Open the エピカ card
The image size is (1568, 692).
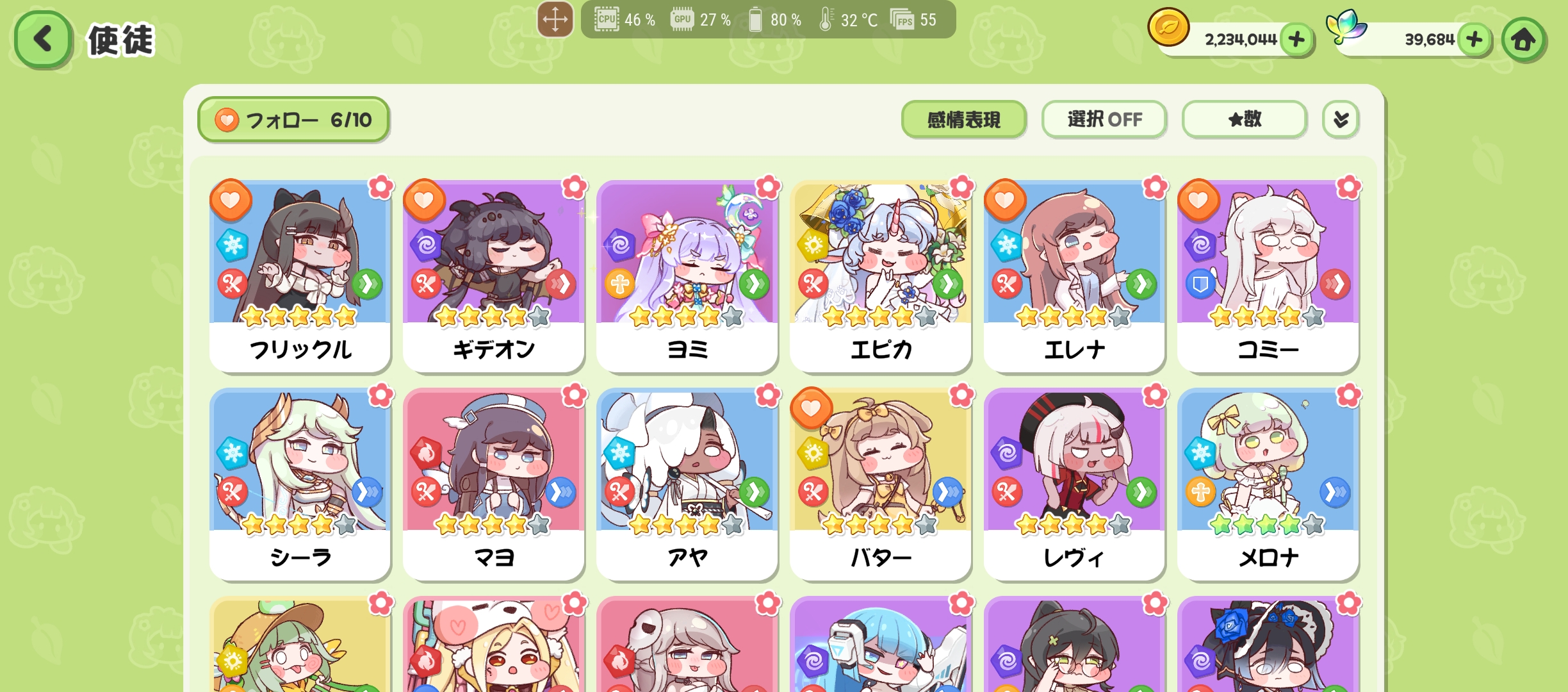pos(881,276)
